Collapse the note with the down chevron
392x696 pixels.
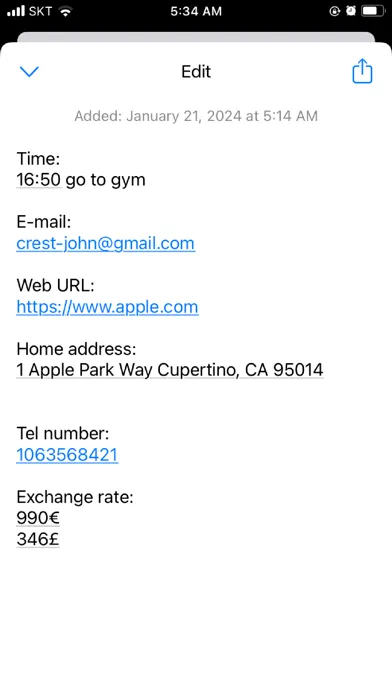[x=29, y=71]
